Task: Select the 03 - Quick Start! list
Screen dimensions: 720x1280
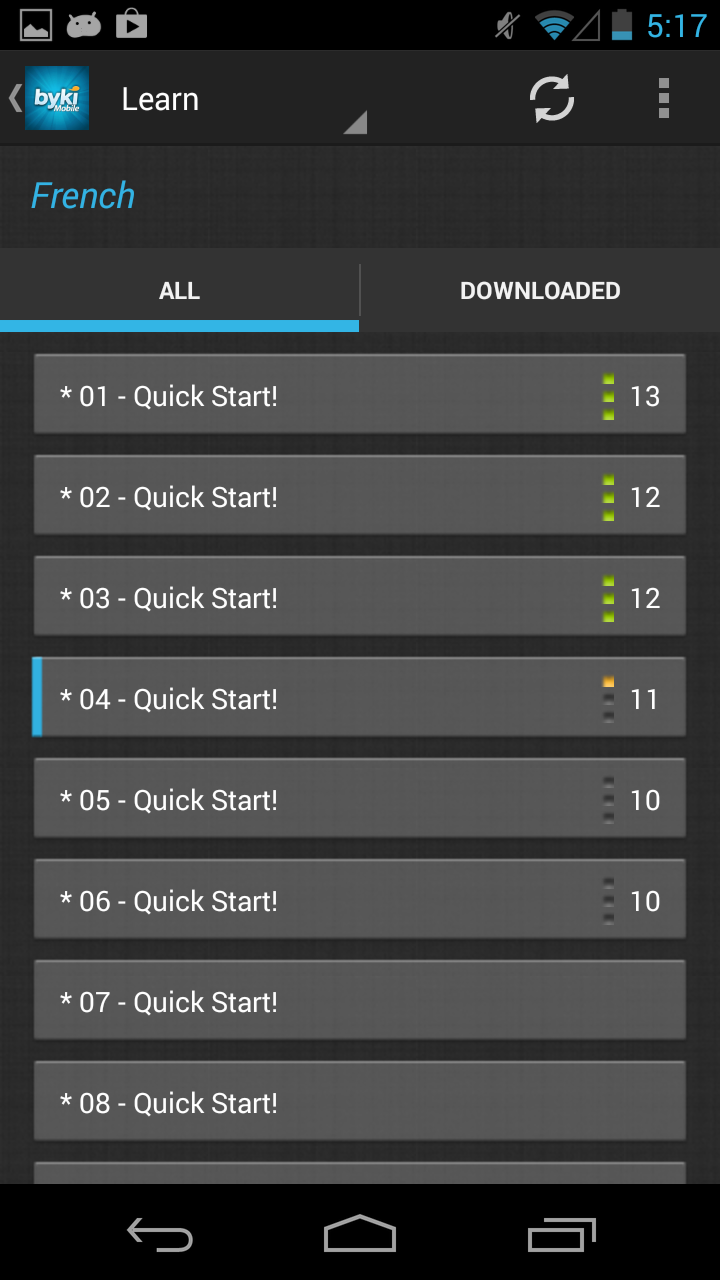Action: coord(359,596)
